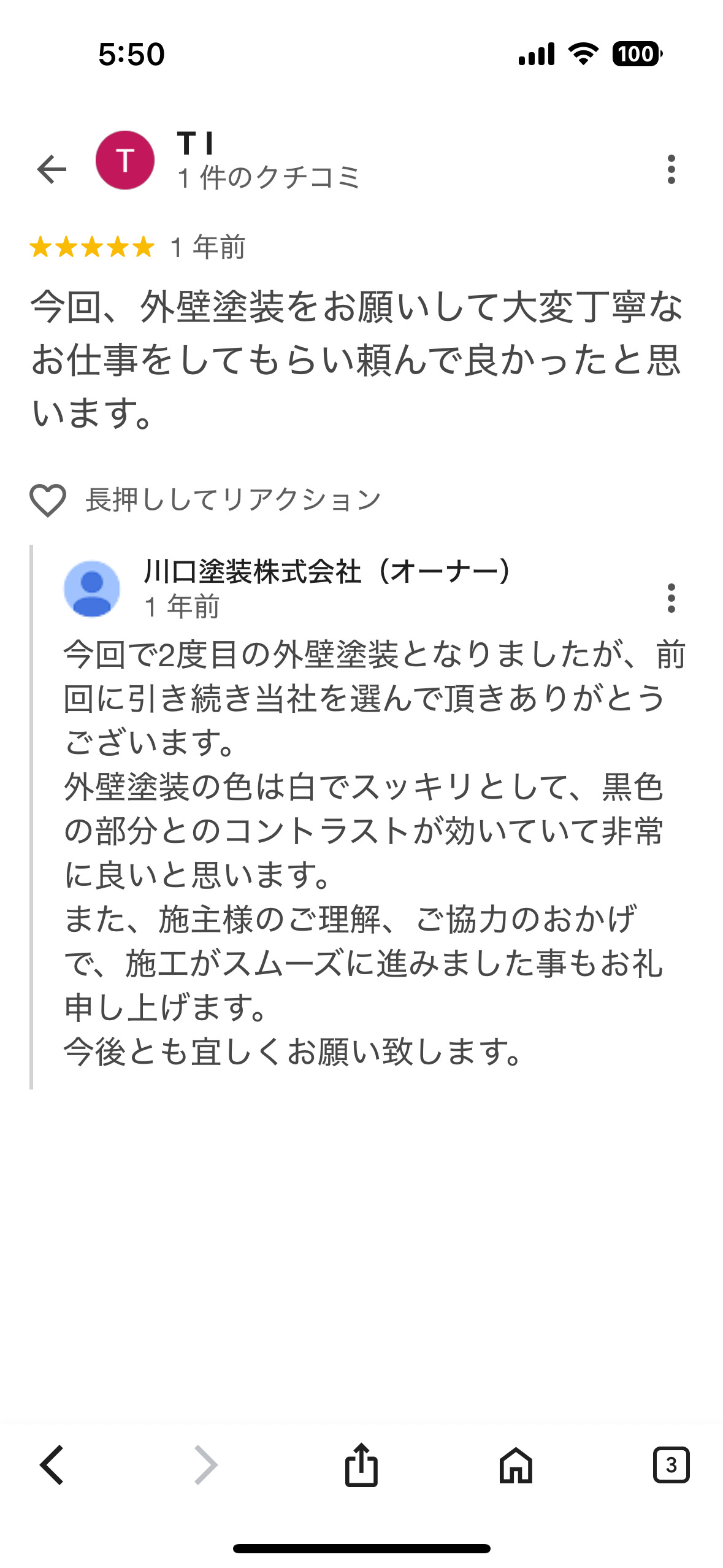Go to the browser home page
Viewport: 723px width, 1568px height.
[516, 1465]
